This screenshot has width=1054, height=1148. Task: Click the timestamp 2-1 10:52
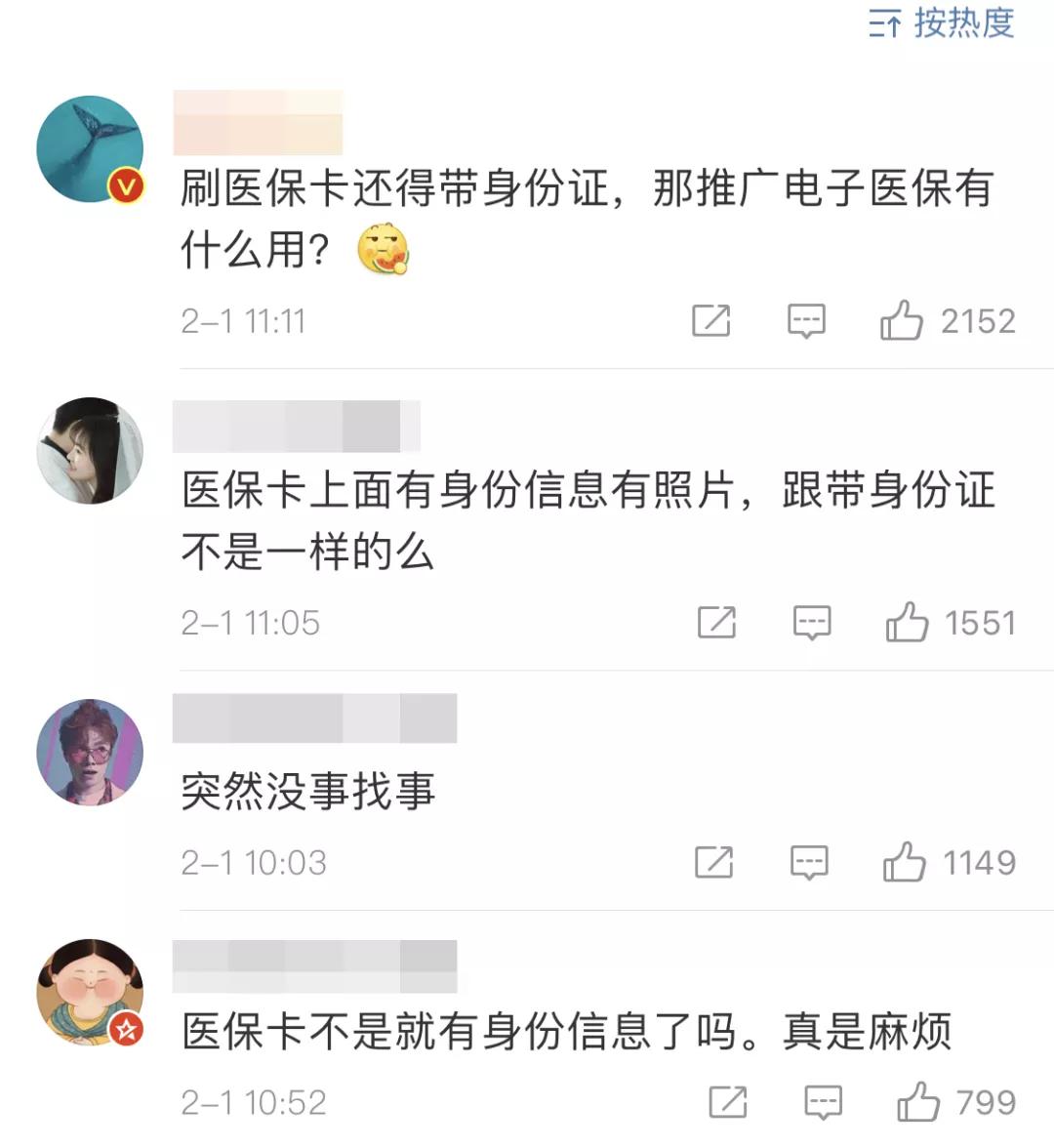coord(252,1101)
